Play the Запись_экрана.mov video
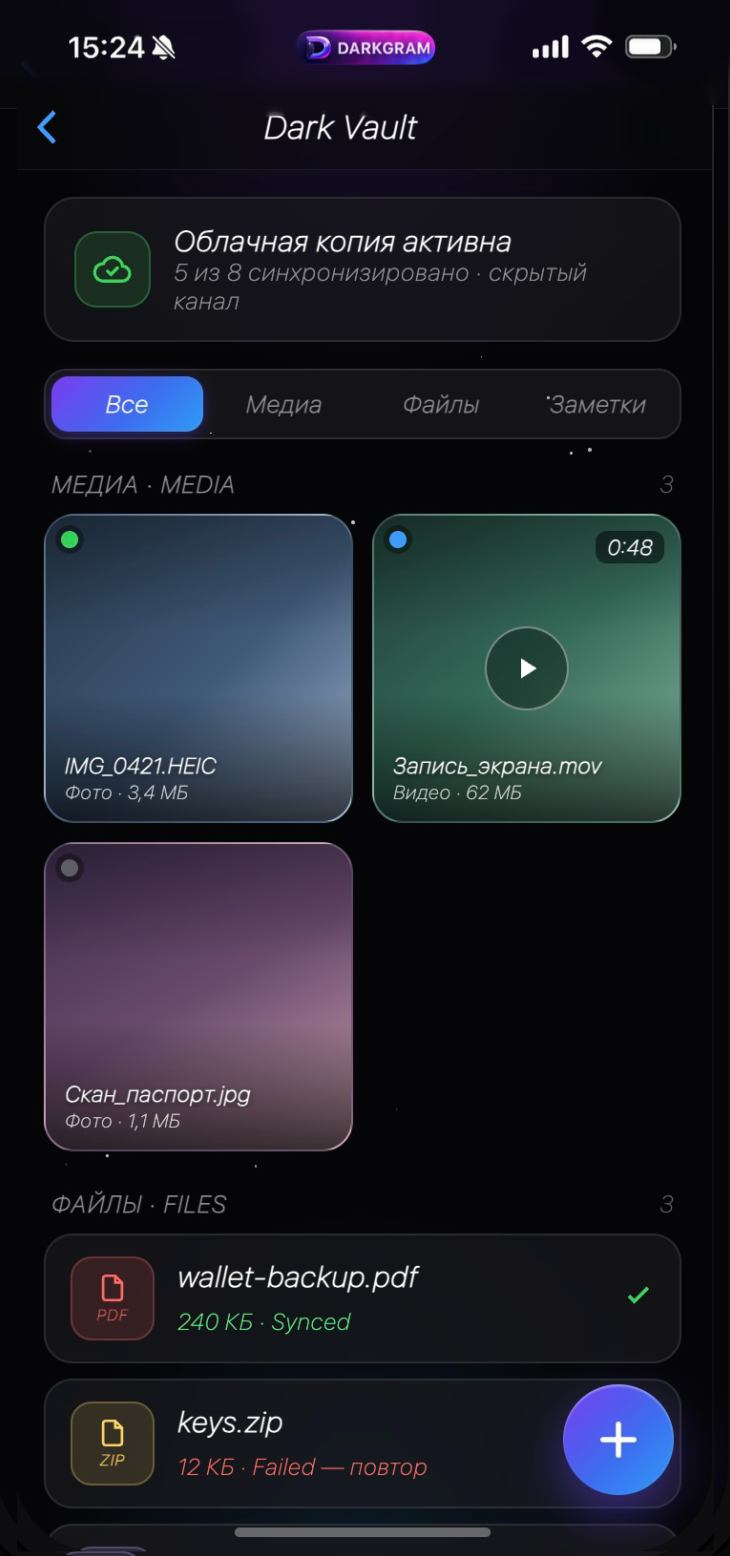The image size is (730, 1556). point(526,668)
